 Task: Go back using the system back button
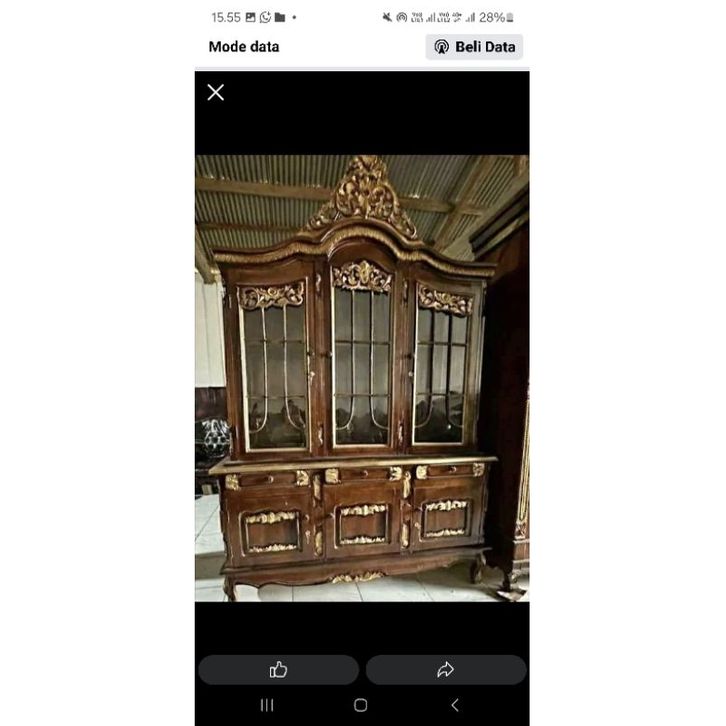click(x=454, y=705)
